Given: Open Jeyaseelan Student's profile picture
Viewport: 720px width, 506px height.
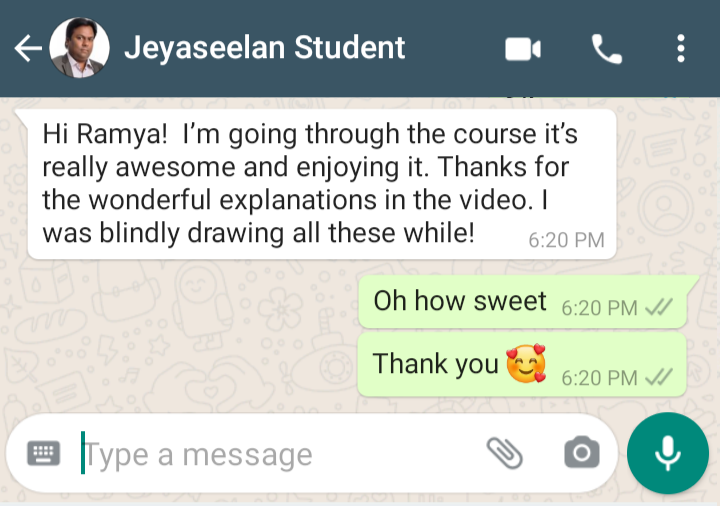Looking at the screenshot, I should click(79, 48).
